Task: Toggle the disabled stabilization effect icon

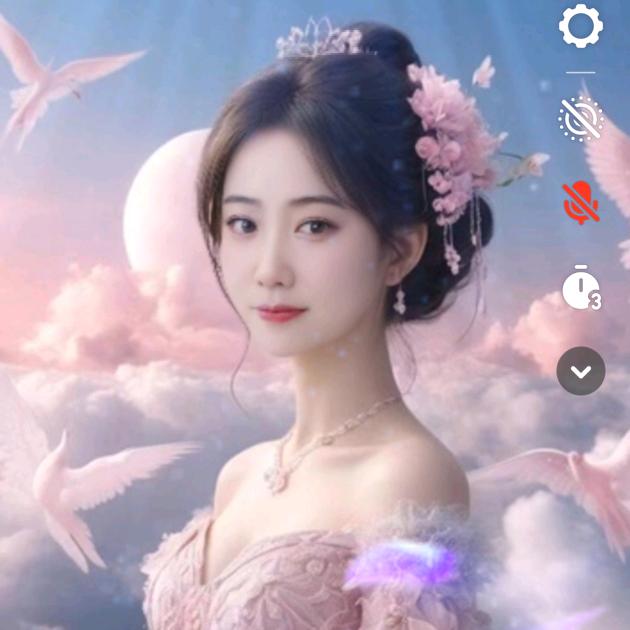Action: [x=581, y=119]
